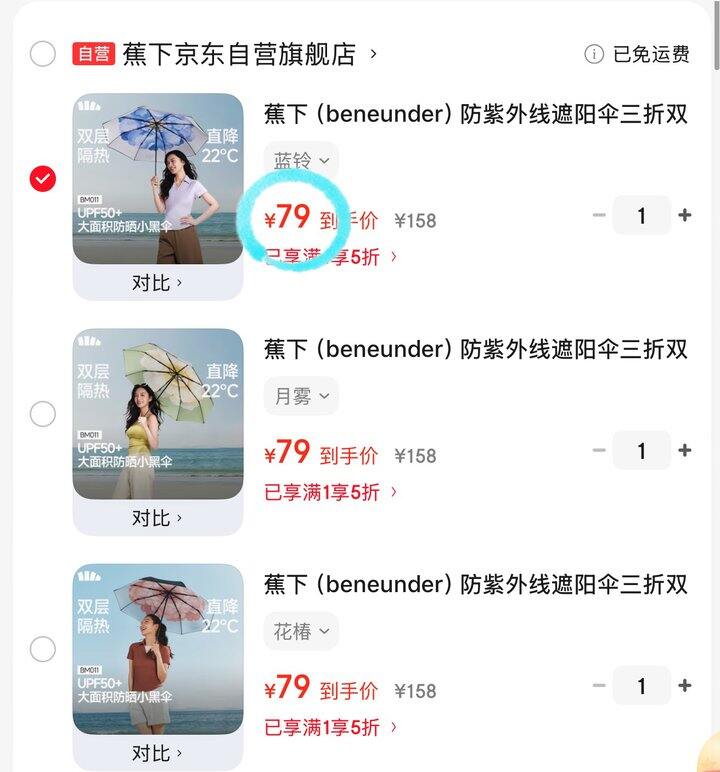The image size is (720, 772).
Task: Increase quantity of the 月雾 umbrella
Action: [x=685, y=450]
